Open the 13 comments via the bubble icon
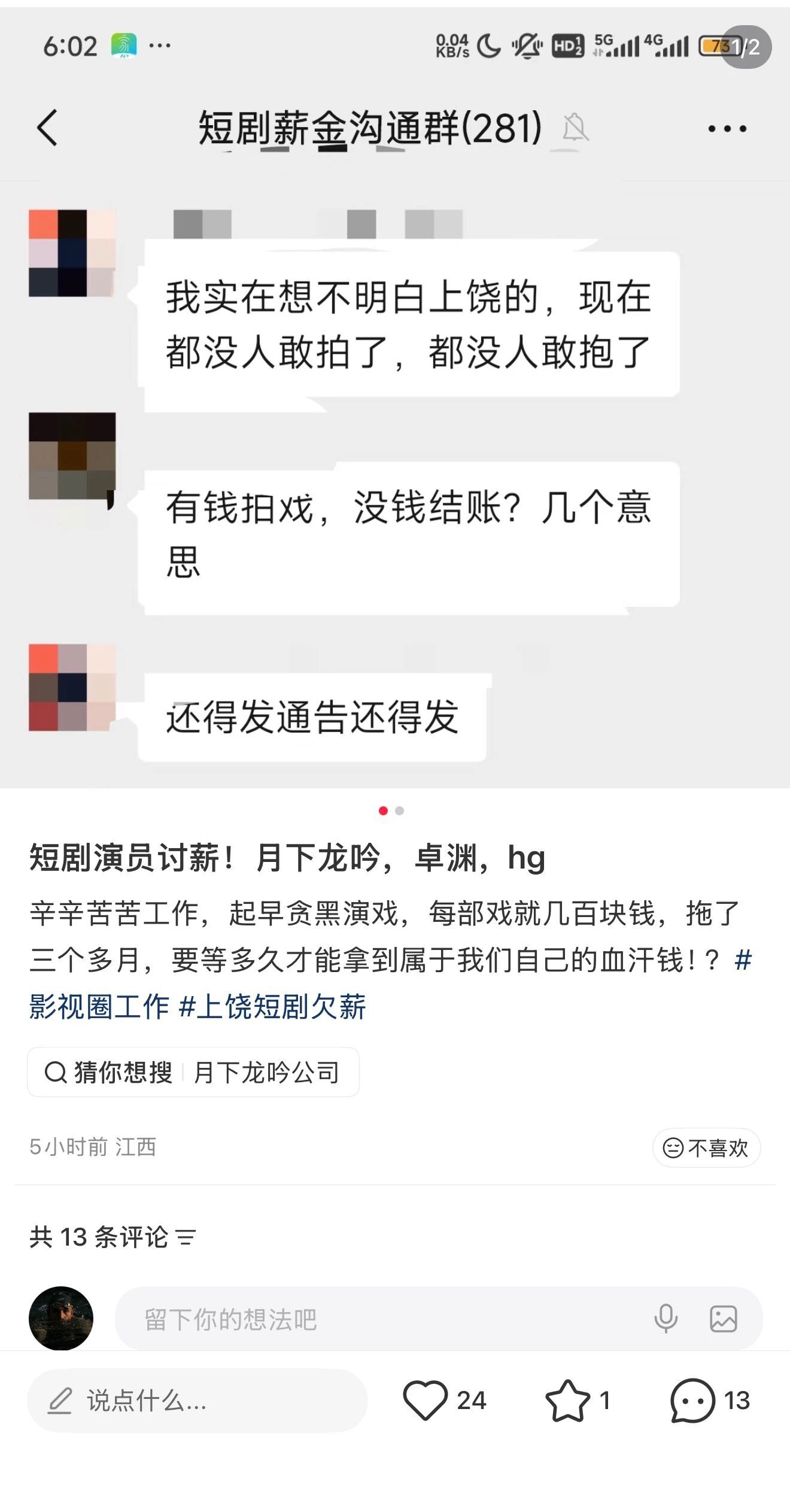790x1512 pixels. pos(693,1401)
